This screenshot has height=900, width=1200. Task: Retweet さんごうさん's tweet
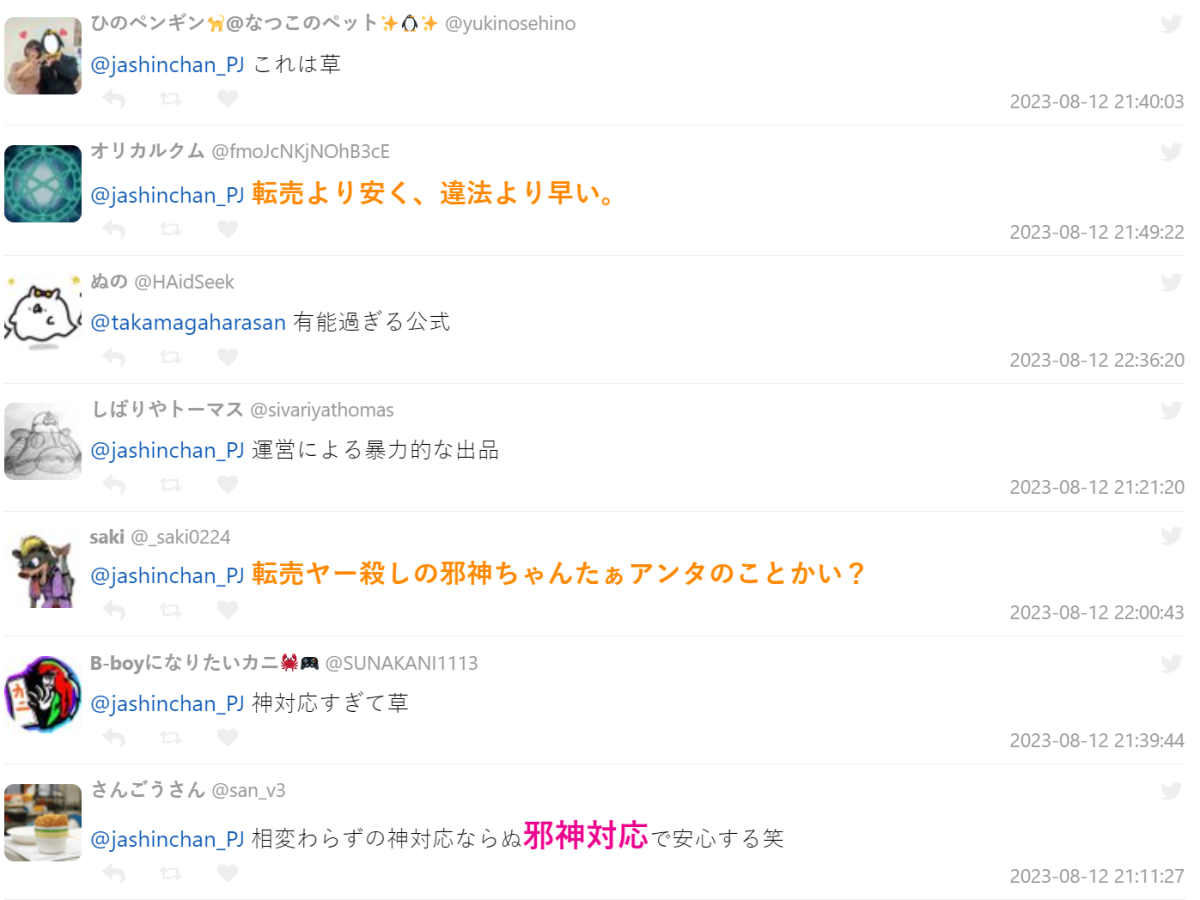(171, 873)
